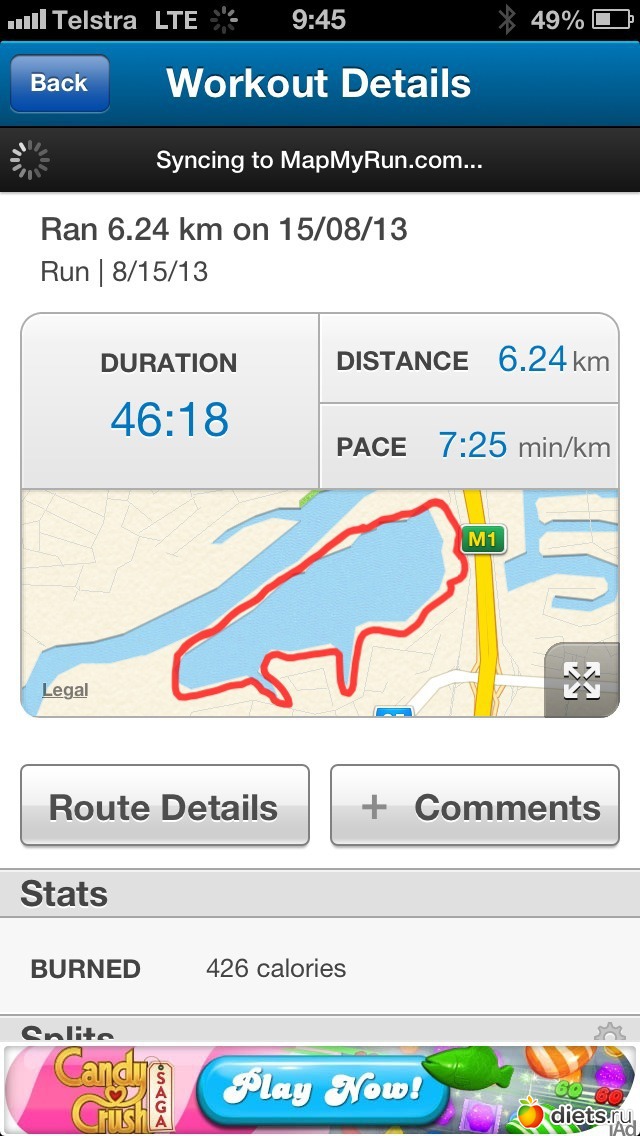This screenshot has width=640, height=1136.
Task: Open Route Details
Action: point(165,807)
